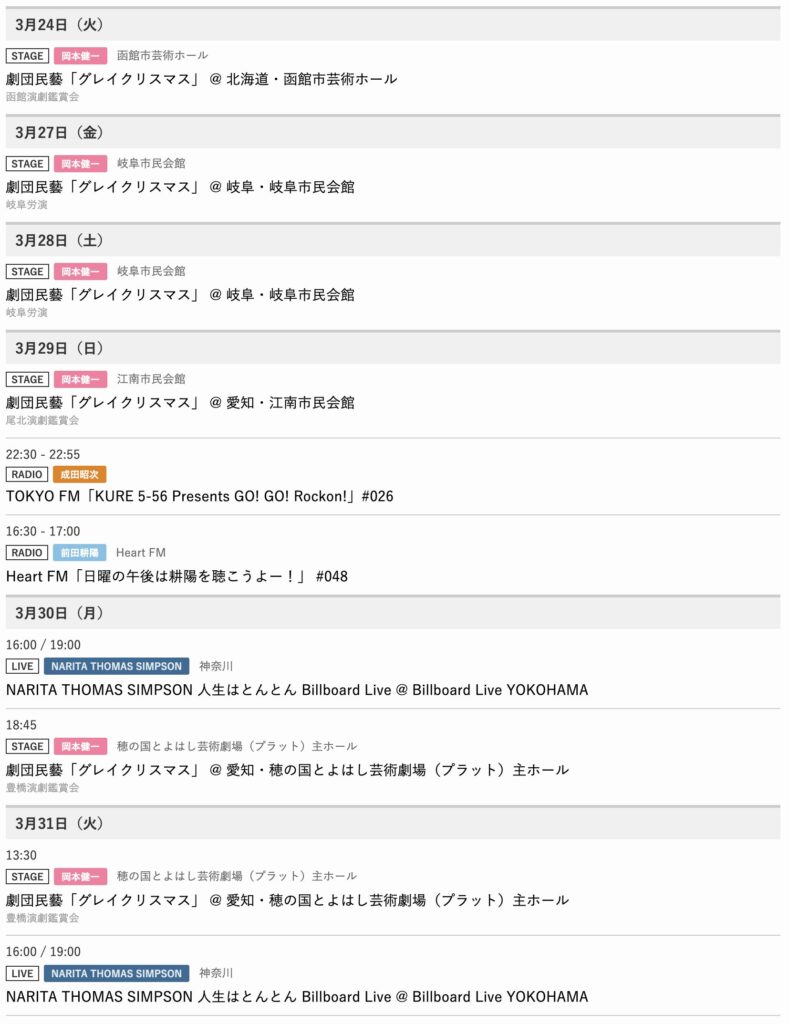Open the March 28 Gifu グレイクリスマス event

(x=180, y=294)
